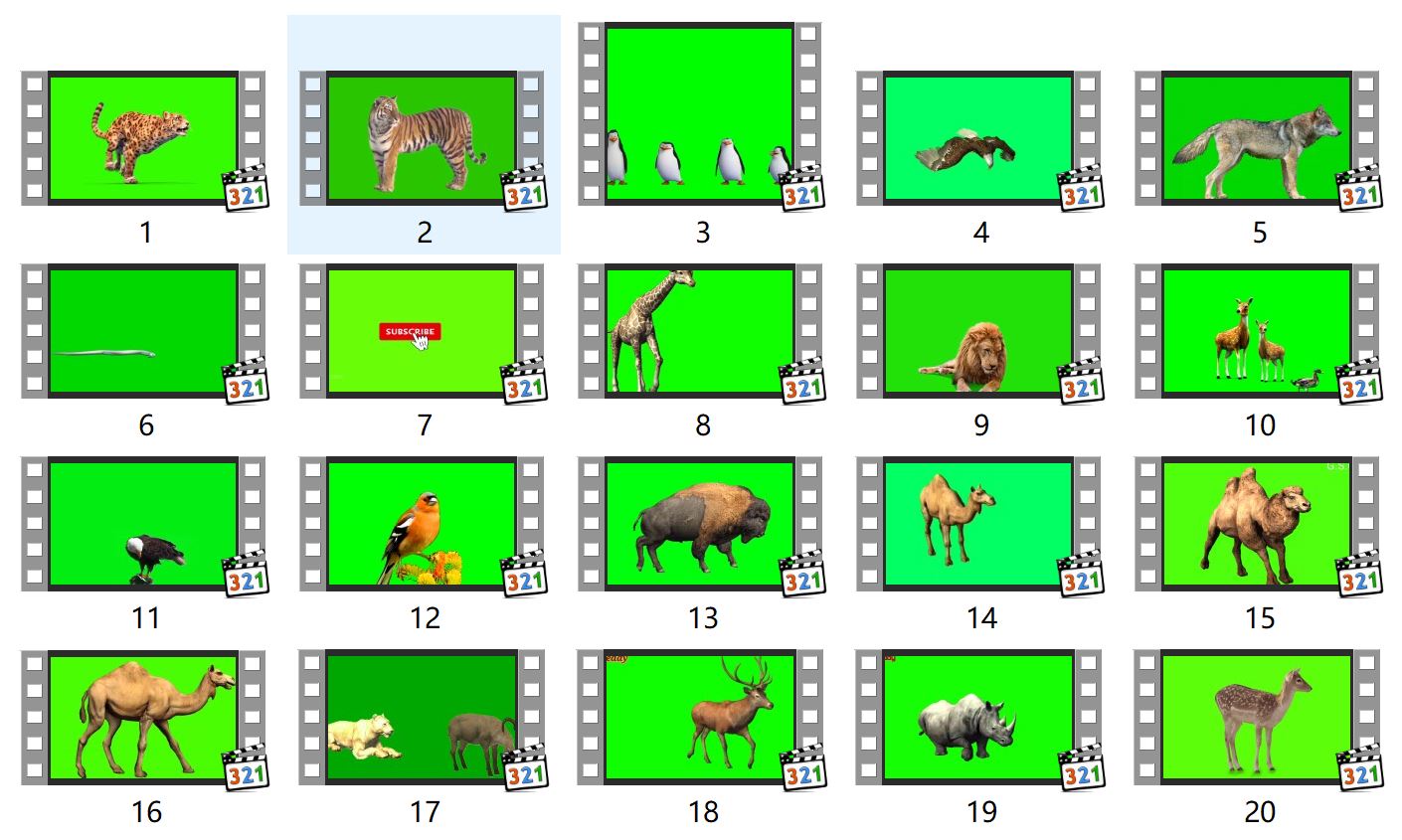Viewport: 1402px width, 840px height.
Task: Open video 19 showing the rhinoceros
Action: click(x=978, y=718)
